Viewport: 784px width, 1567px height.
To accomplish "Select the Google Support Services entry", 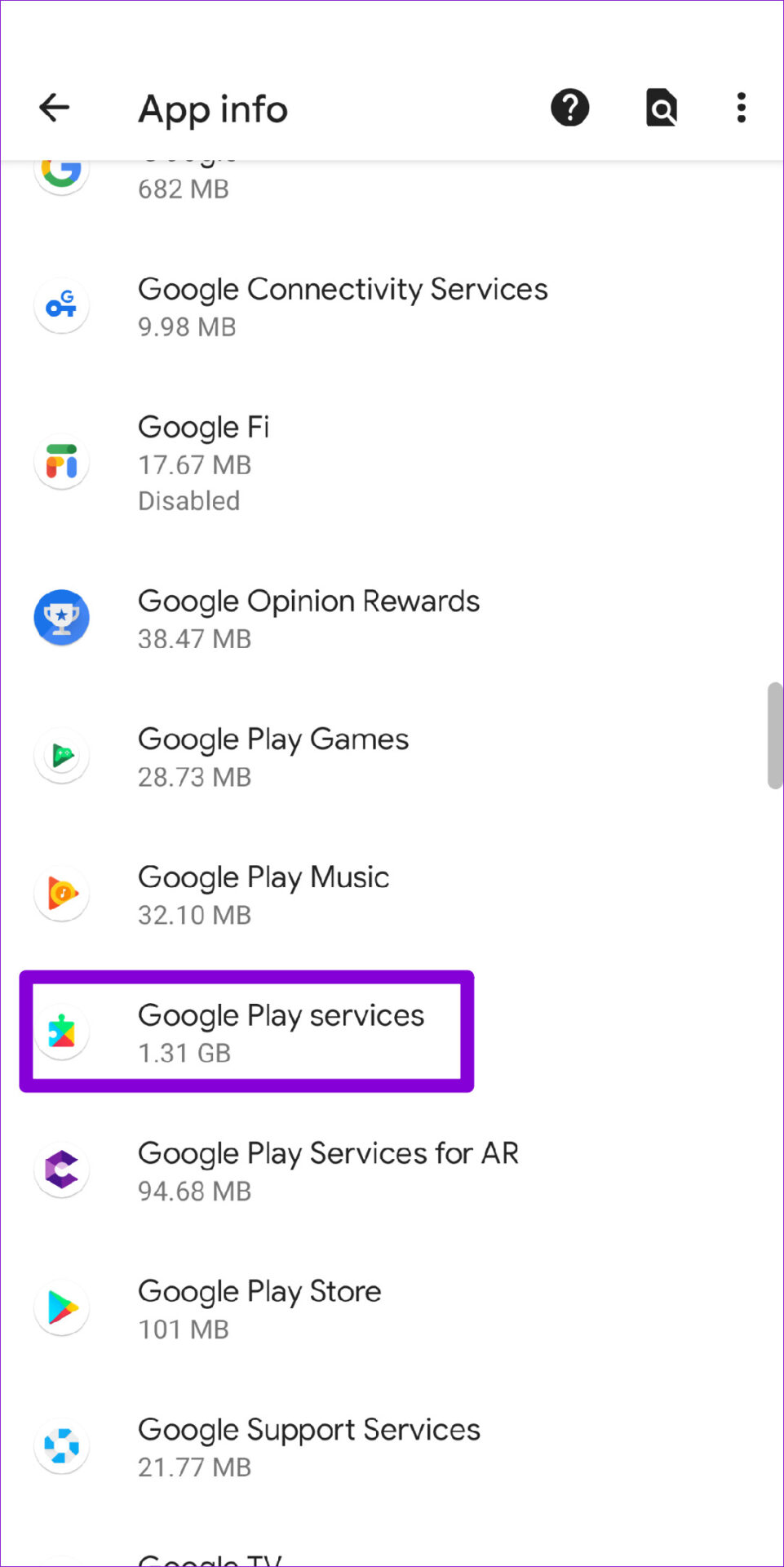I will pyautogui.click(x=308, y=1445).
